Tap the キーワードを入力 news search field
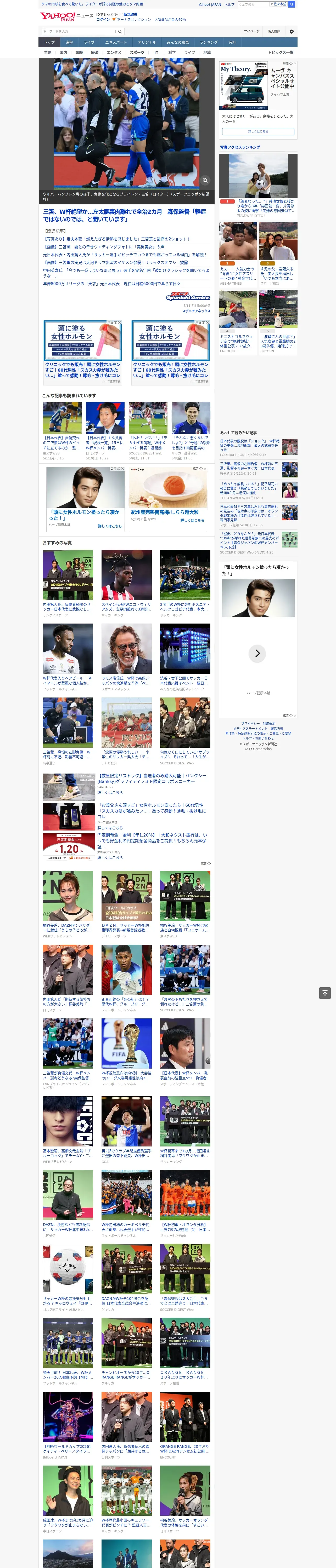This screenshot has height=1568, width=336. pyautogui.click(x=79, y=31)
